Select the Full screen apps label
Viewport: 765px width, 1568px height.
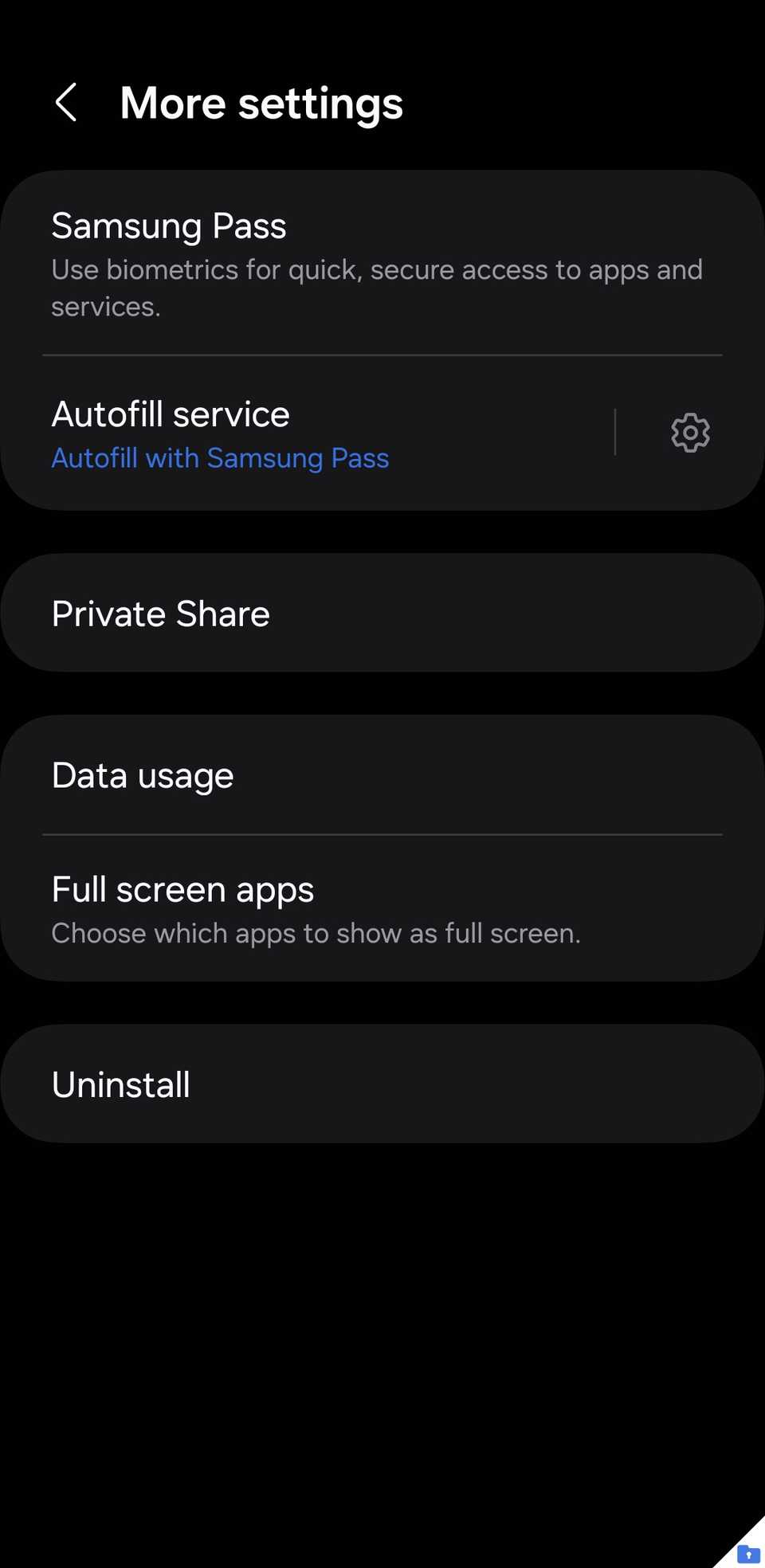(182, 888)
